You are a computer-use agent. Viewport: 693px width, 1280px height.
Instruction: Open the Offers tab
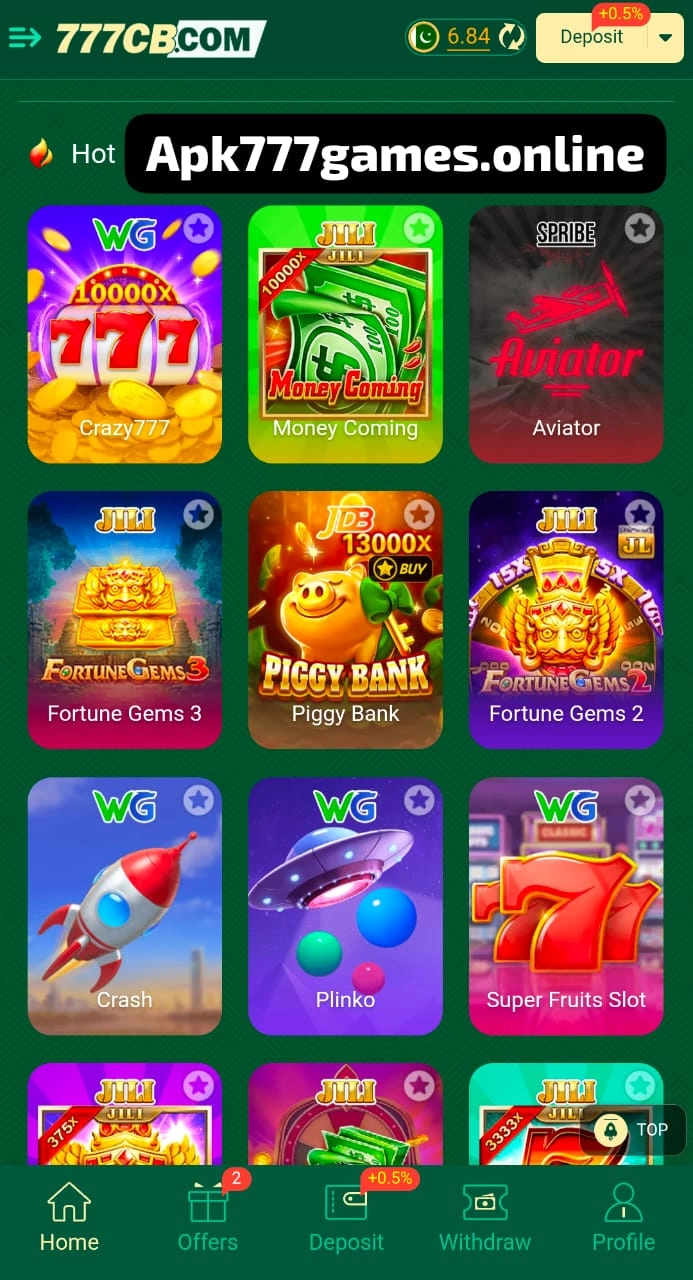tap(208, 1218)
